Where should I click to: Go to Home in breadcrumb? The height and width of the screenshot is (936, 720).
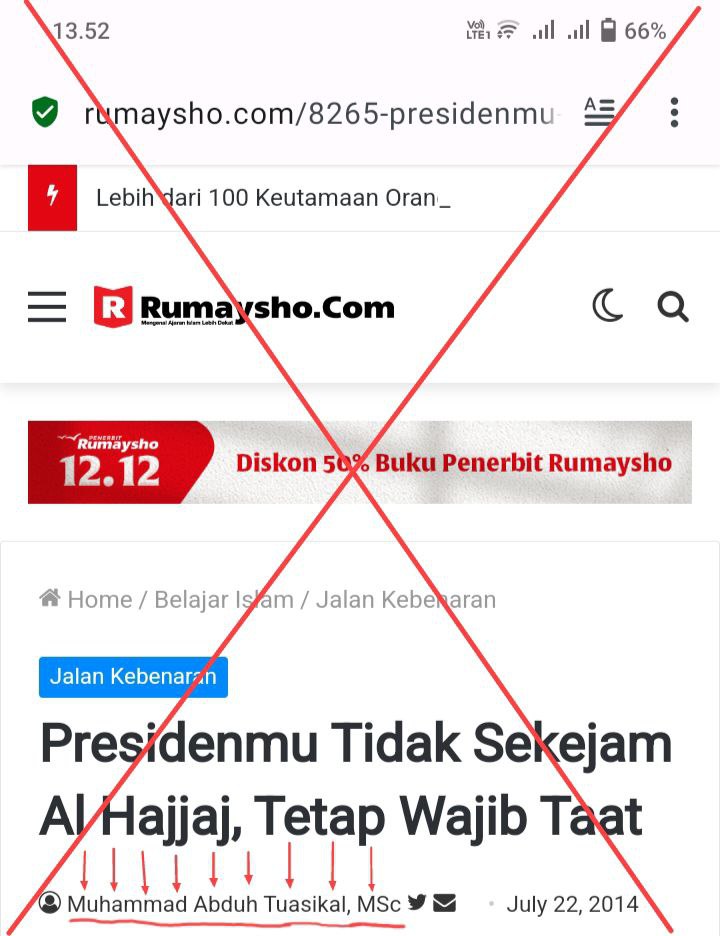(98, 600)
